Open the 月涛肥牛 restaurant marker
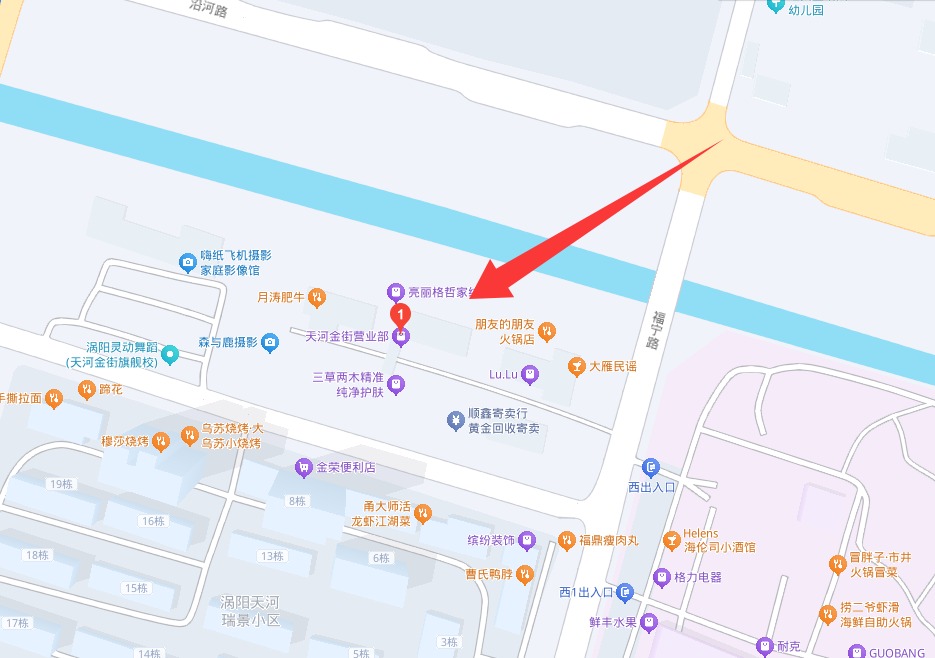The width and height of the screenshot is (935, 658). [x=317, y=297]
